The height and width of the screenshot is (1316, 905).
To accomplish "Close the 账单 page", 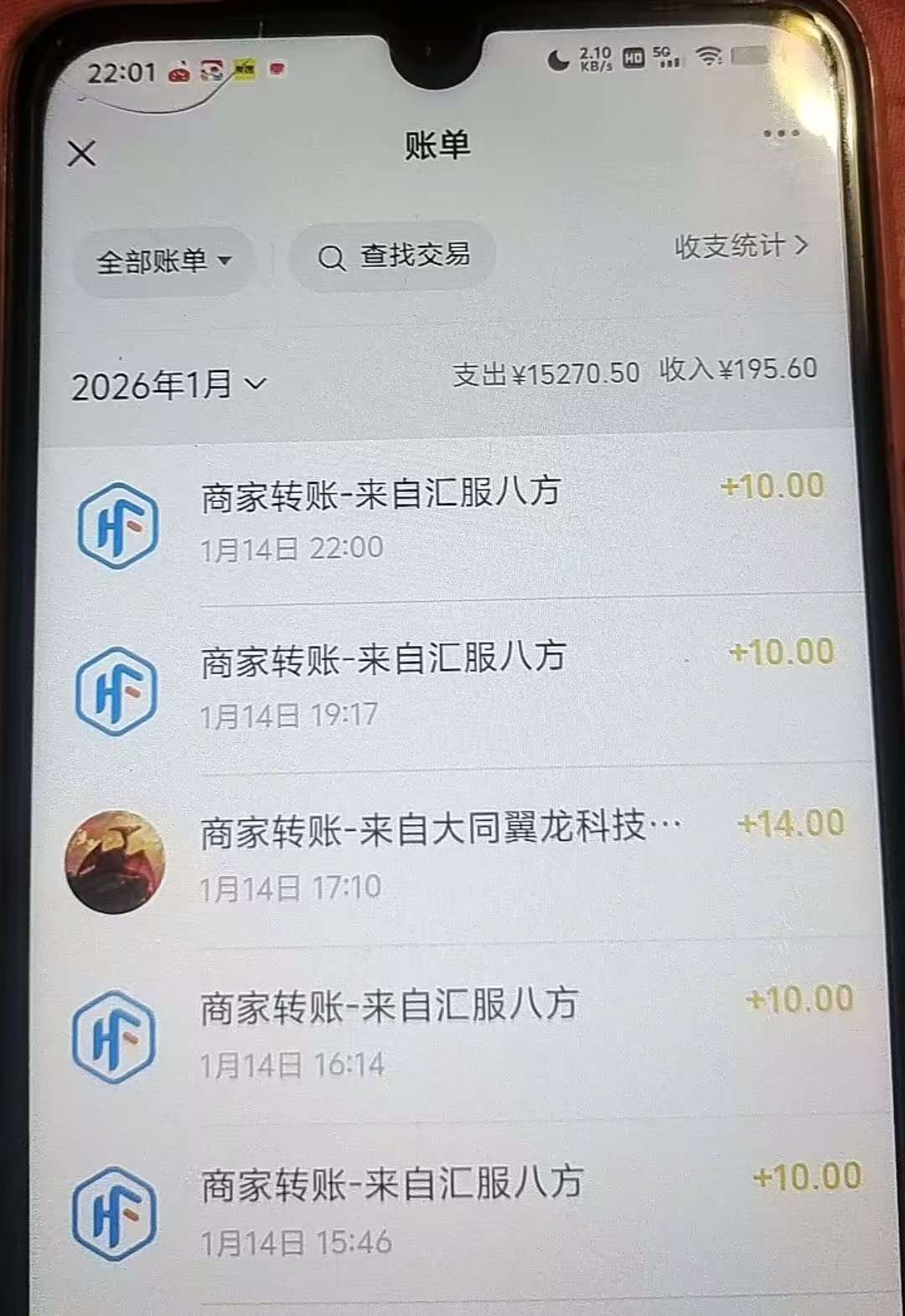I will tap(82, 153).
